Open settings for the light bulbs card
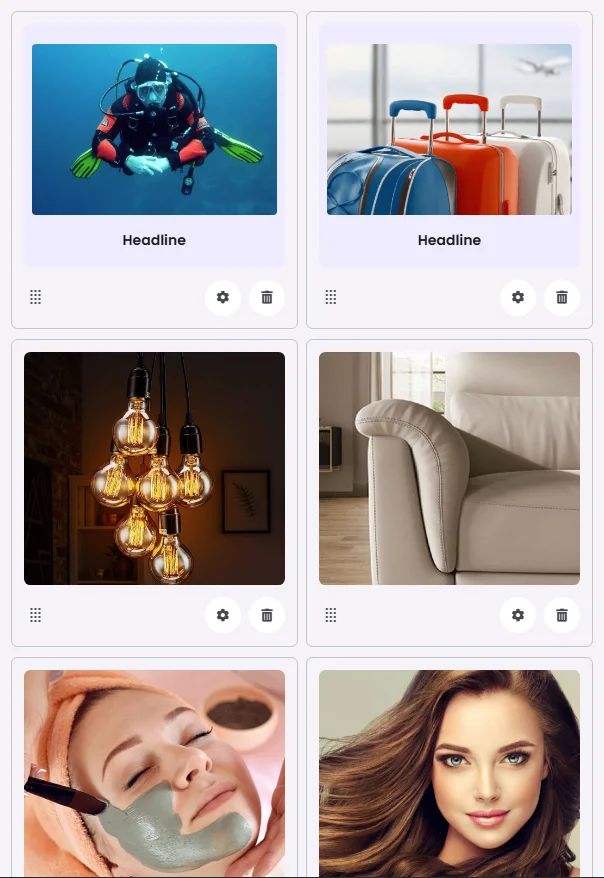This screenshot has height=878, width=604. tap(223, 615)
